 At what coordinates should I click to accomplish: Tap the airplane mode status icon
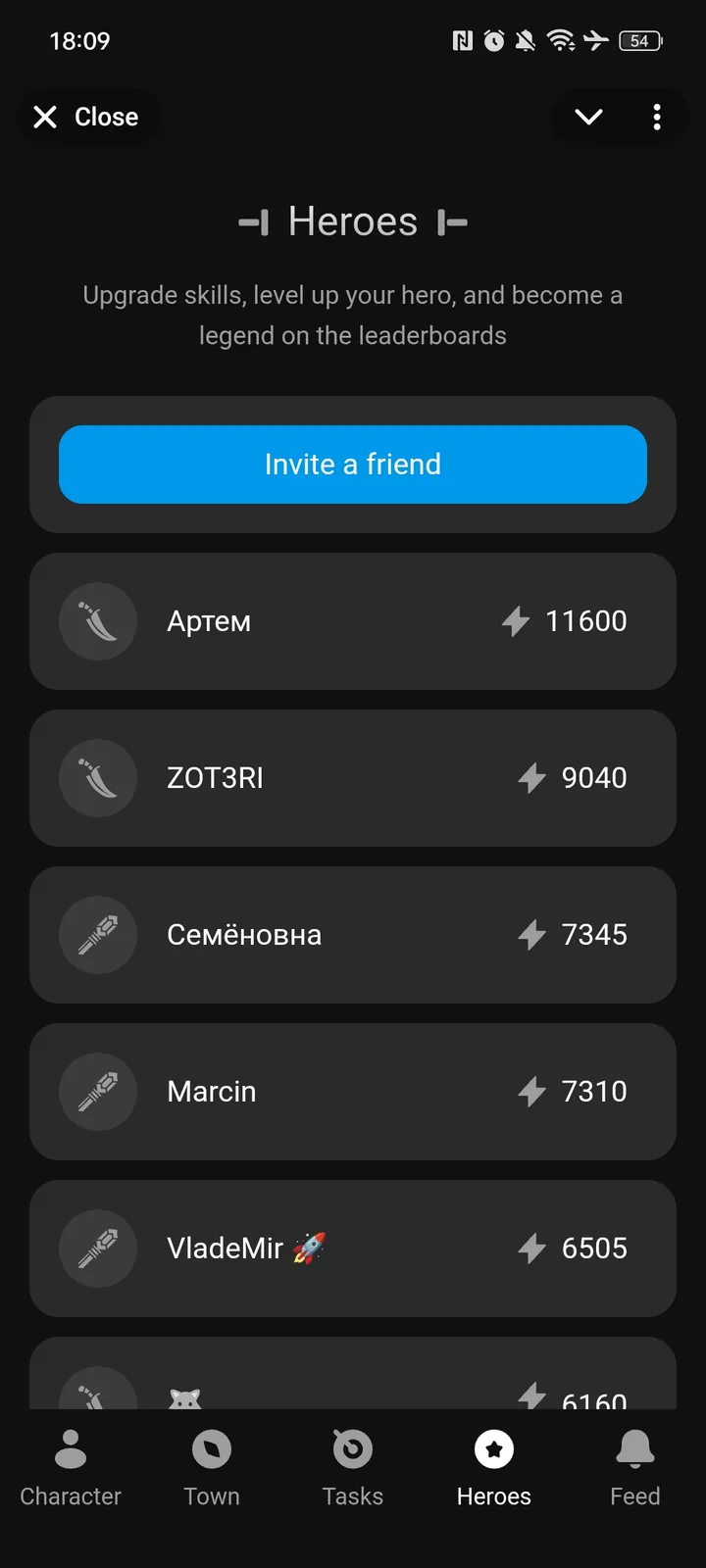click(x=596, y=40)
